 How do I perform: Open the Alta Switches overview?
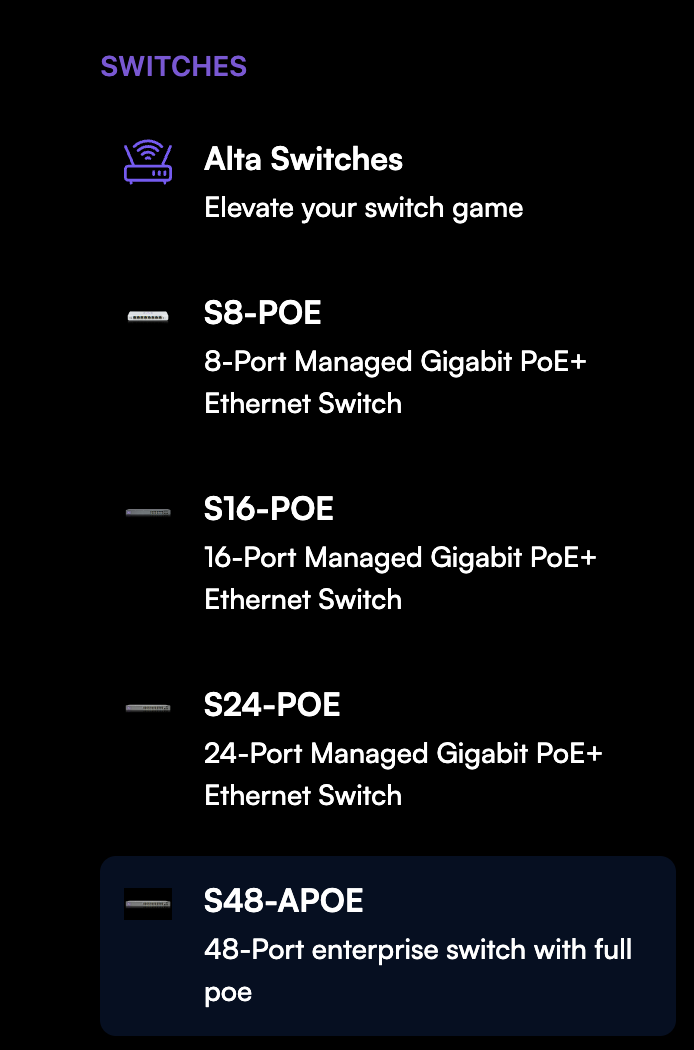(303, 160)
